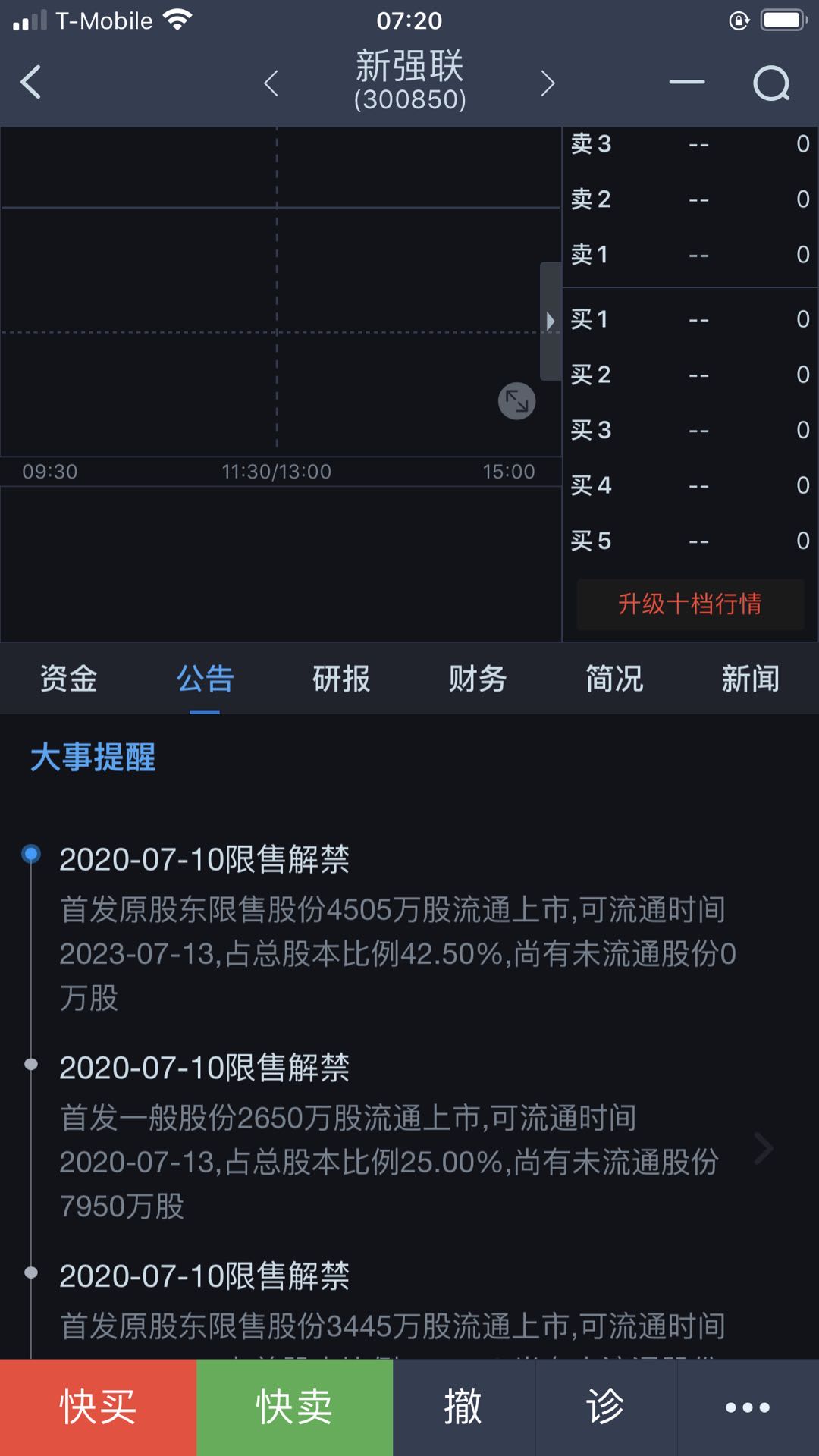
Task: View the 新闻 tab
Action: [x=751, y=678]
